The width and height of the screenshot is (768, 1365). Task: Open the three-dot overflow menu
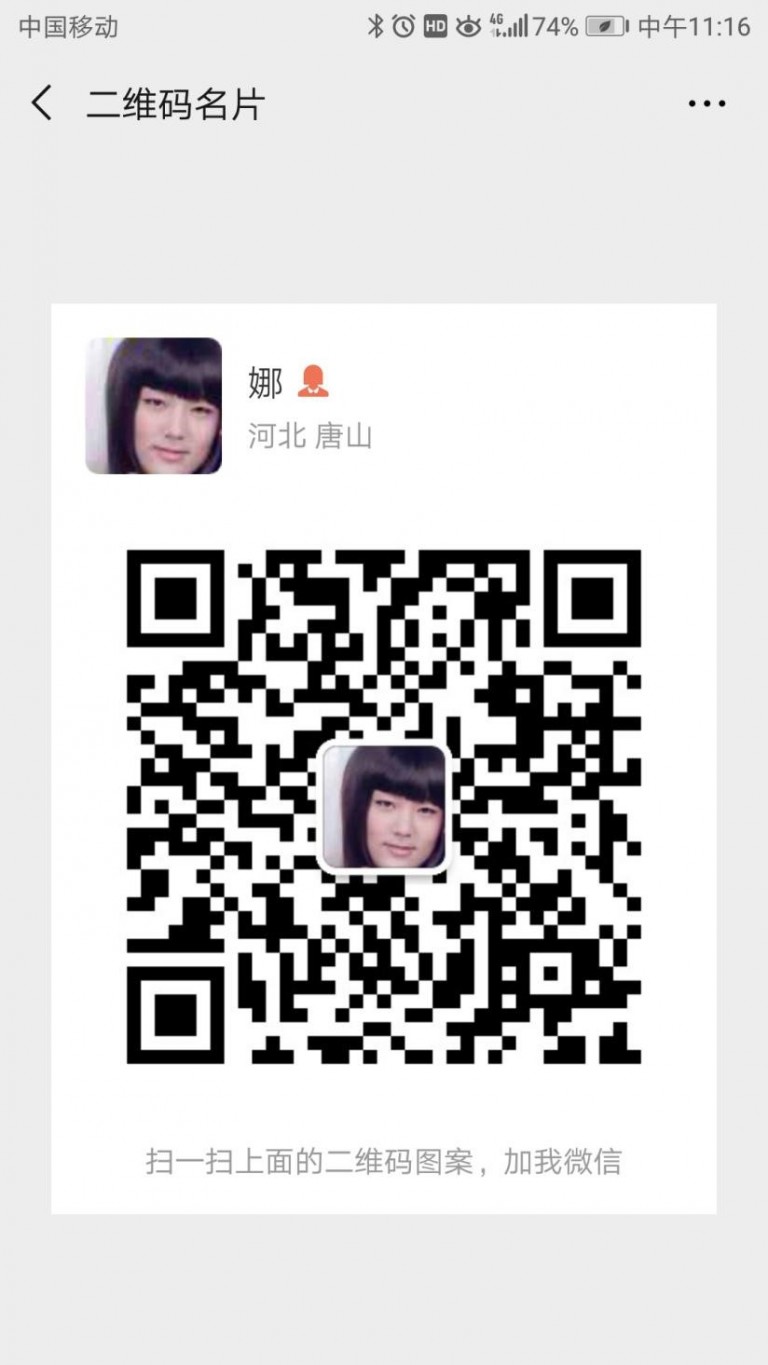tap(707, 103)
